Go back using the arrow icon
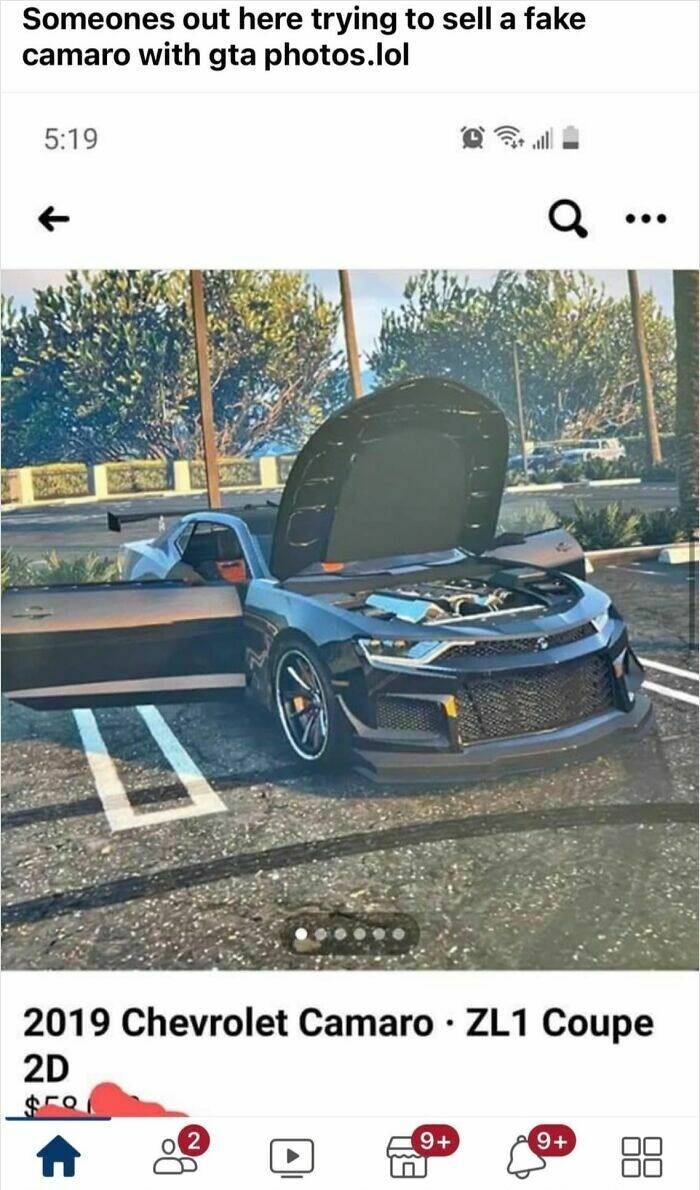 point(53,220)
